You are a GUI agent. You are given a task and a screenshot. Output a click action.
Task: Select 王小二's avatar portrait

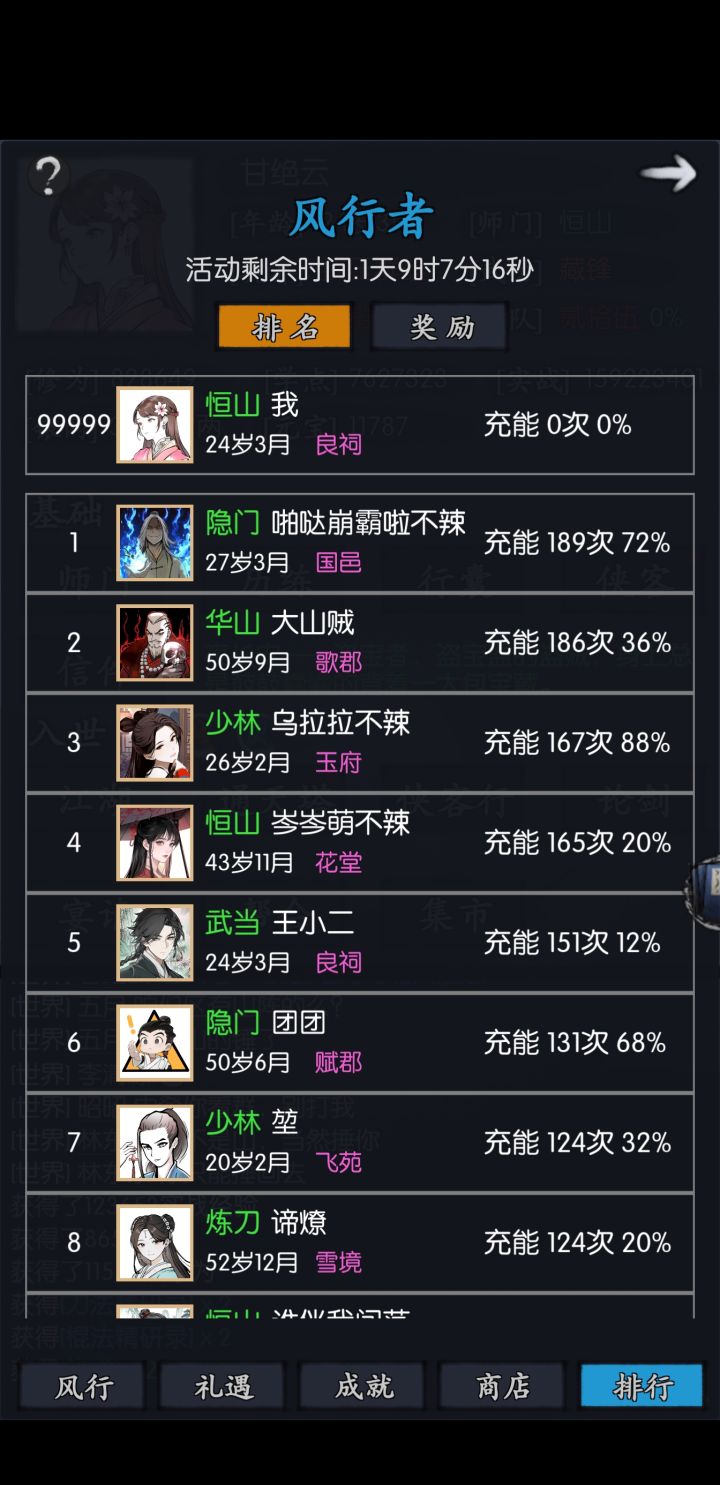155,941
